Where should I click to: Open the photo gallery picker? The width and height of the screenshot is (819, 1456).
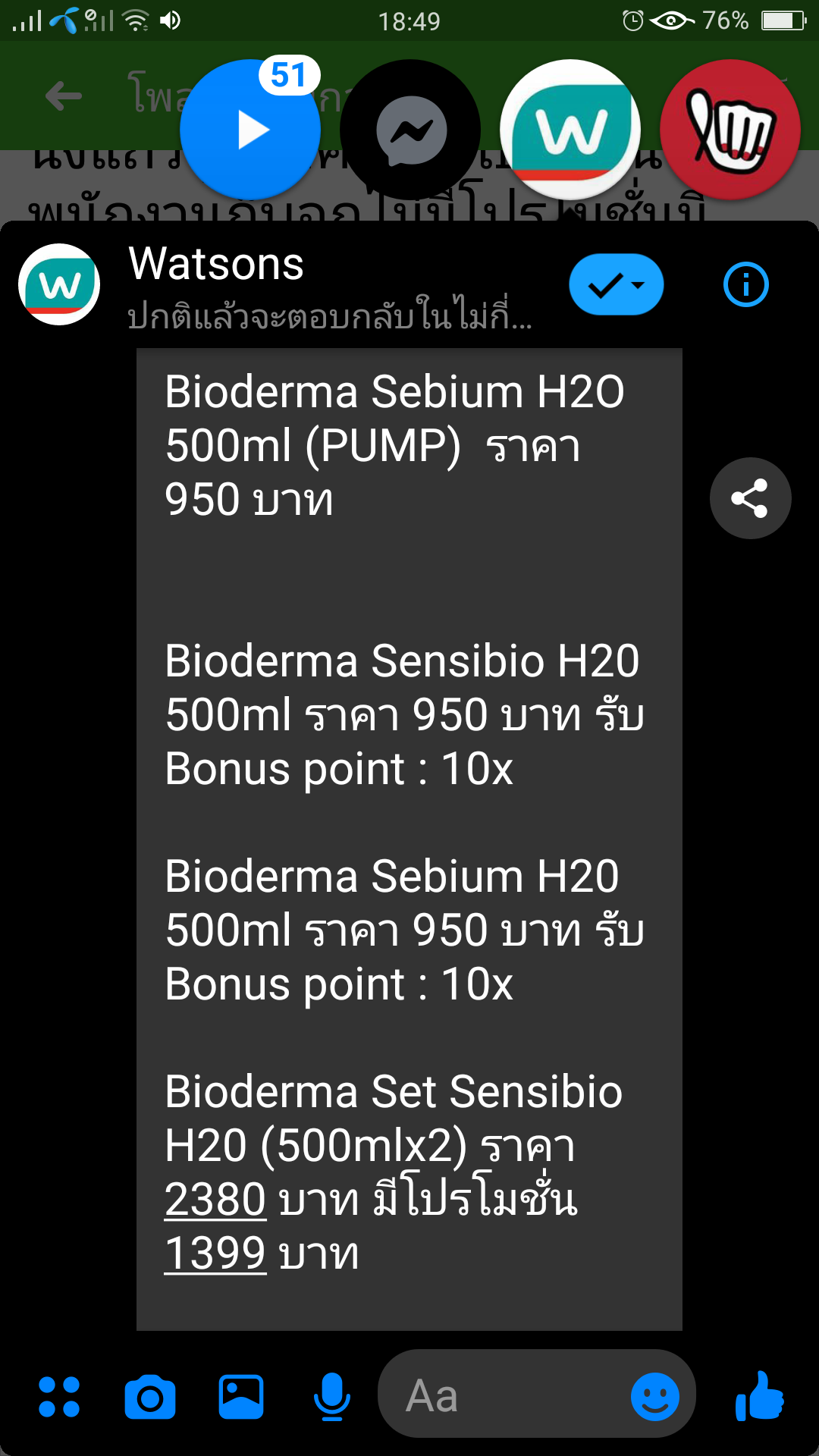pyautogui.click(x=241, y=1397)
